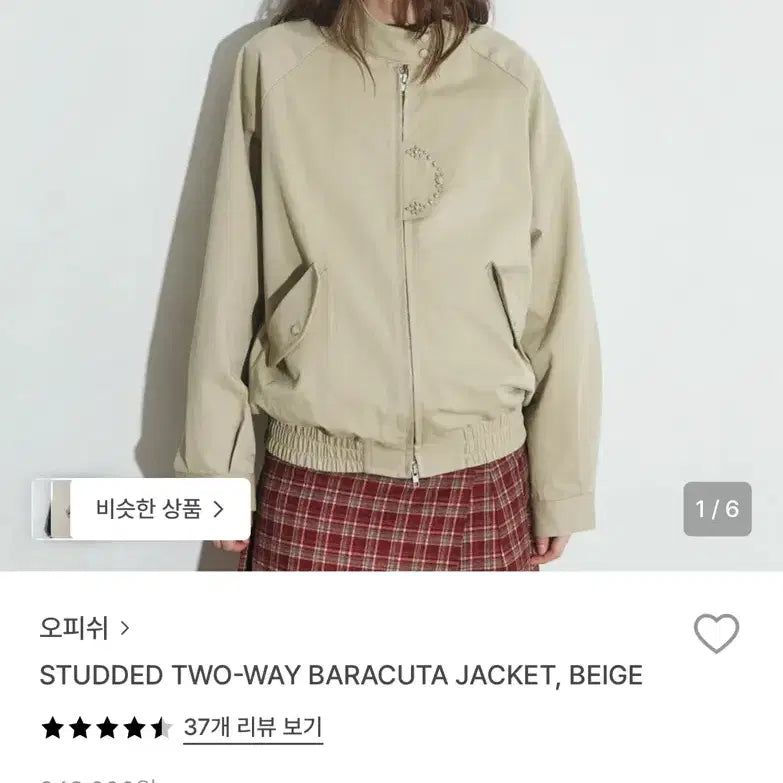Open the 오피쉬 brand page
The image size is (783, 783).
point(84,628)
